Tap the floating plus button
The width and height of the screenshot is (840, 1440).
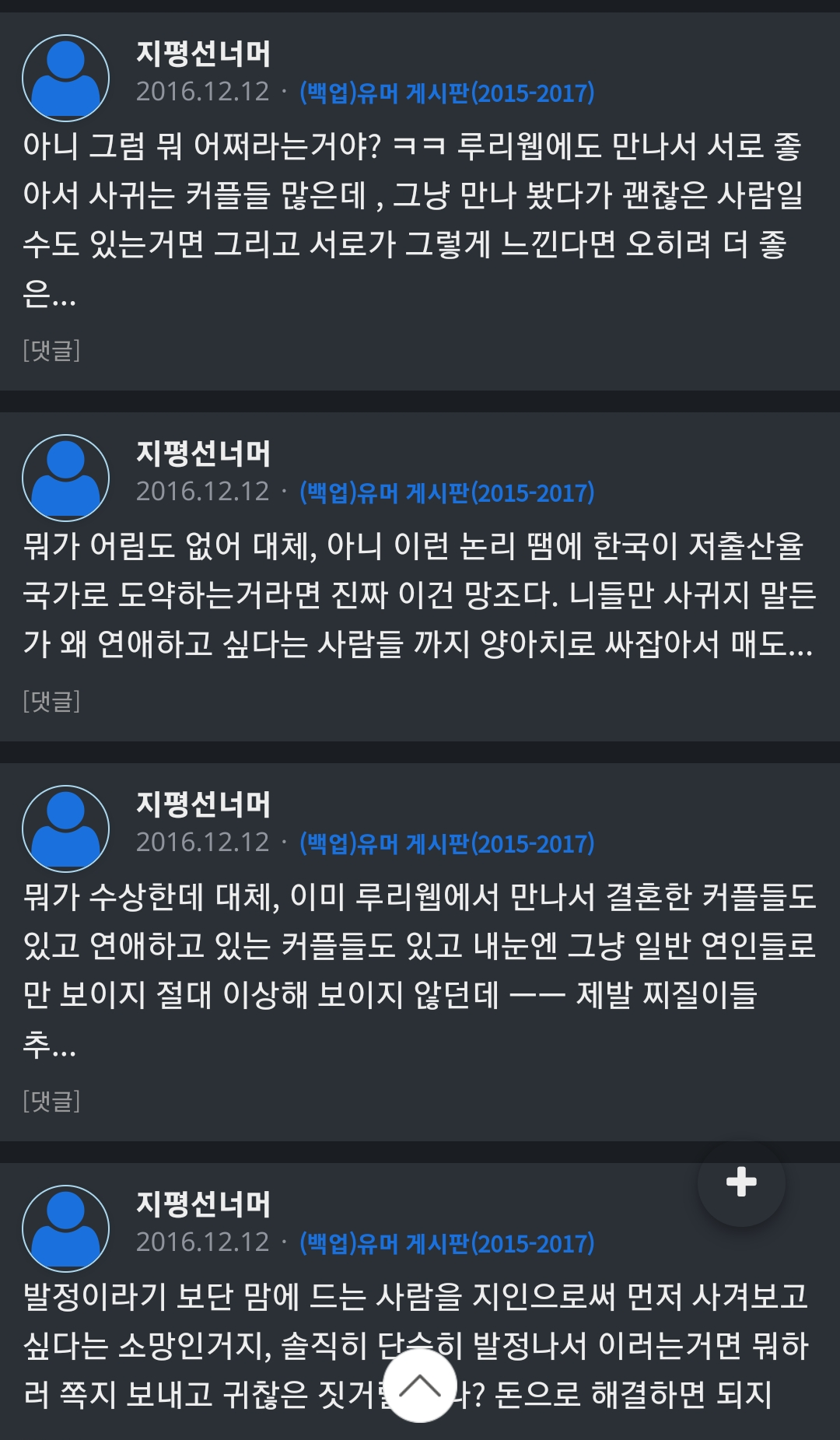741,1182
